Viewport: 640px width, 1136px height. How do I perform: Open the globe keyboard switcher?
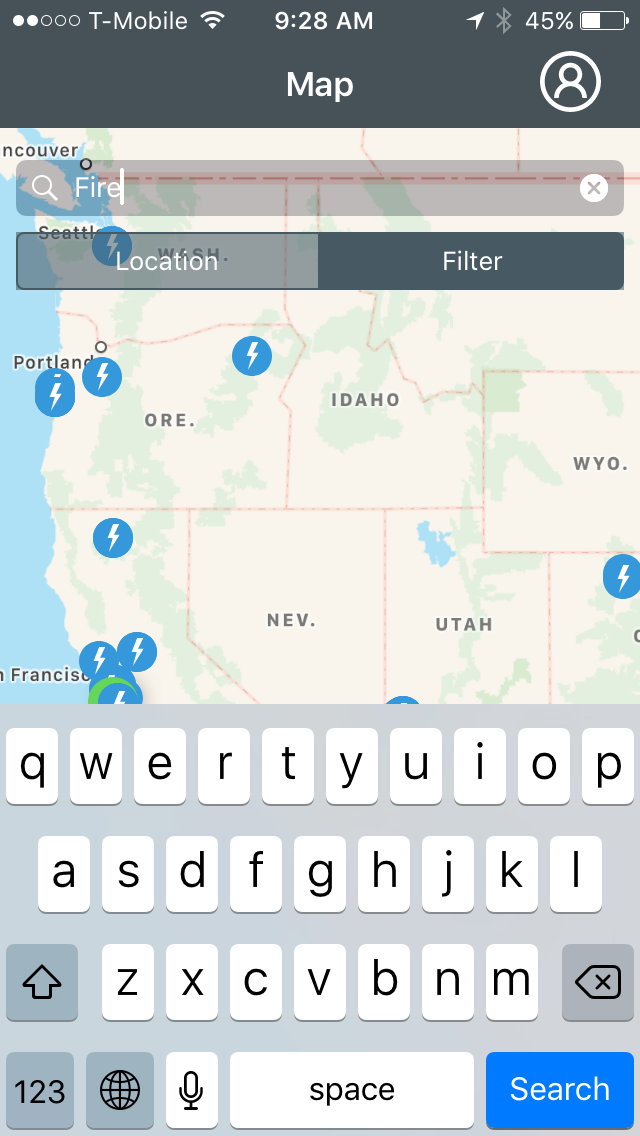[x=120, y=1089]
